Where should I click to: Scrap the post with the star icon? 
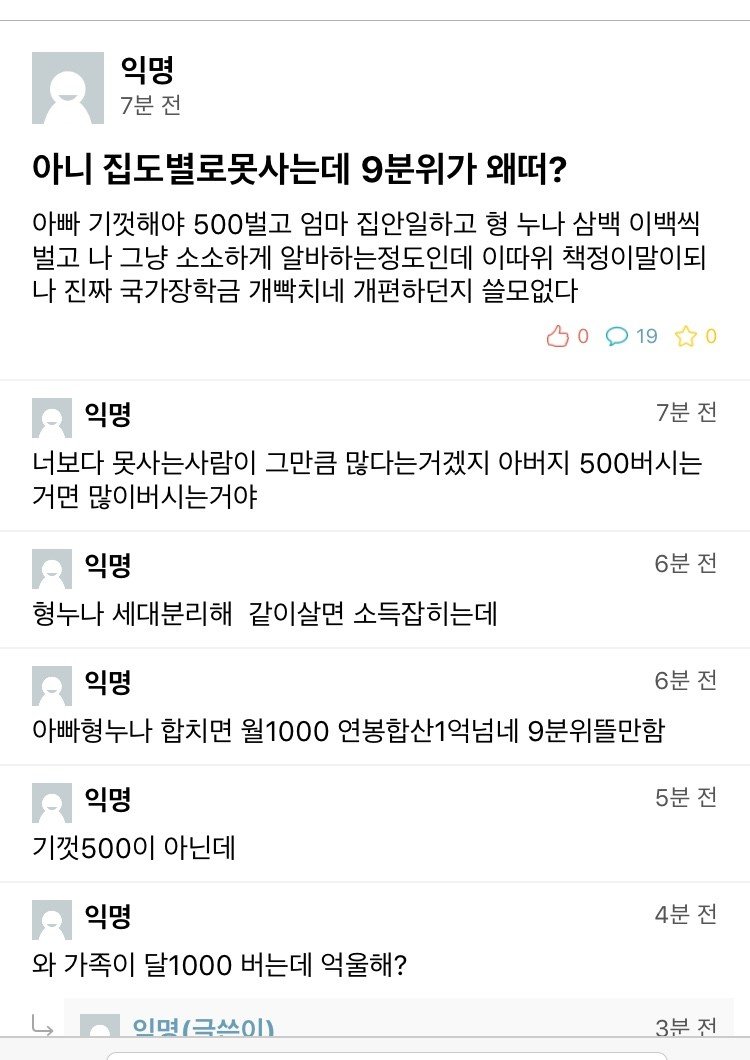coord(686,337)
